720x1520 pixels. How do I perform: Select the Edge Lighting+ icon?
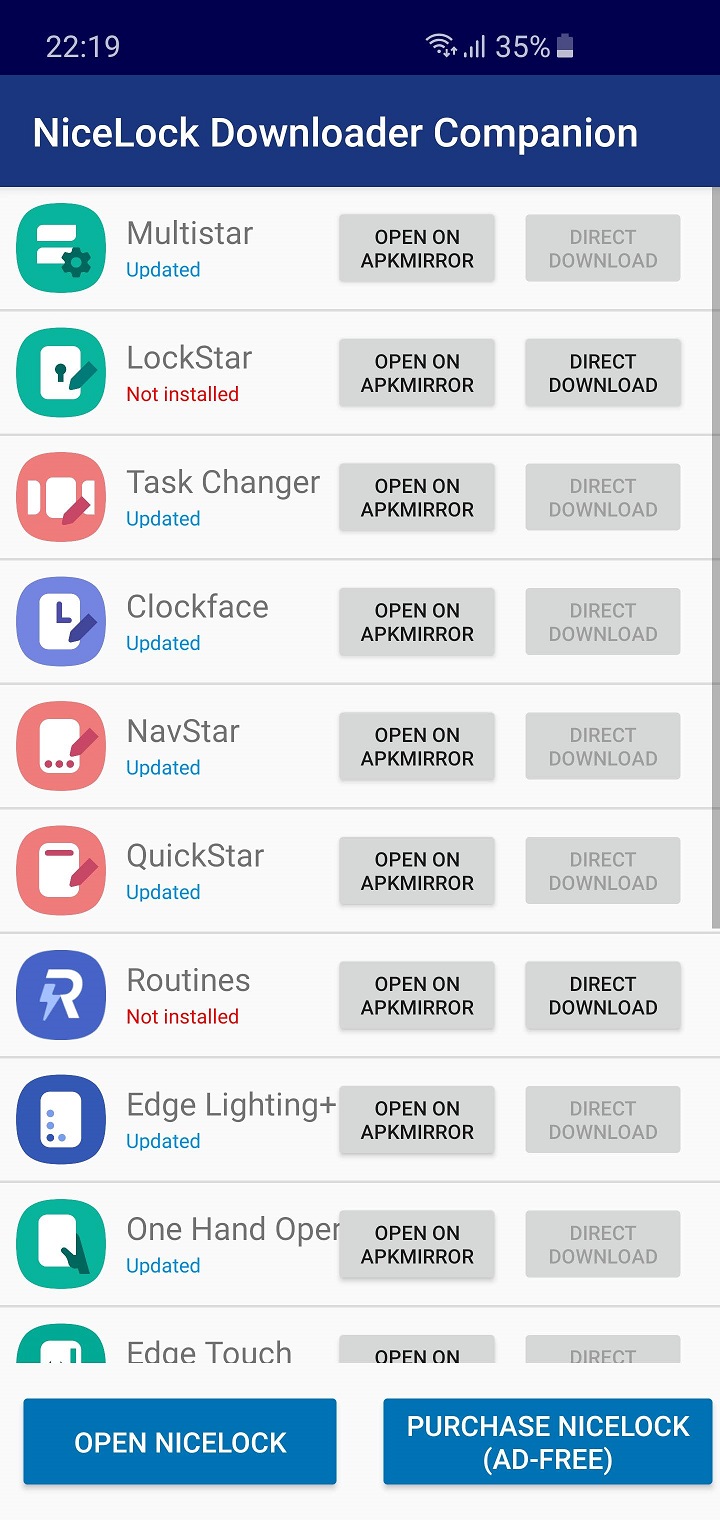click(61, 1118)
